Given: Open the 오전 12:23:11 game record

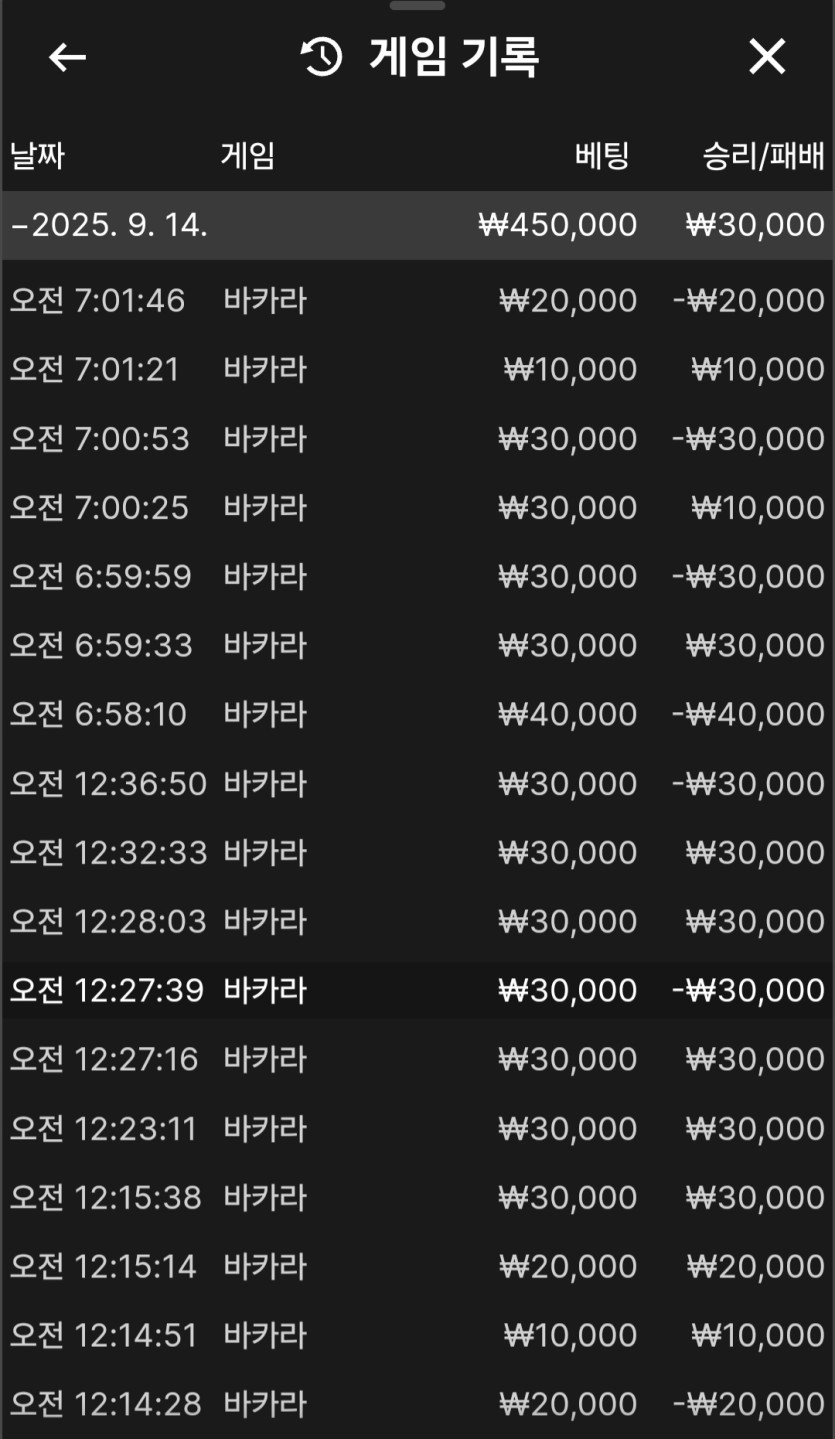Looking at the screenshot, I should pos(417,1129).
